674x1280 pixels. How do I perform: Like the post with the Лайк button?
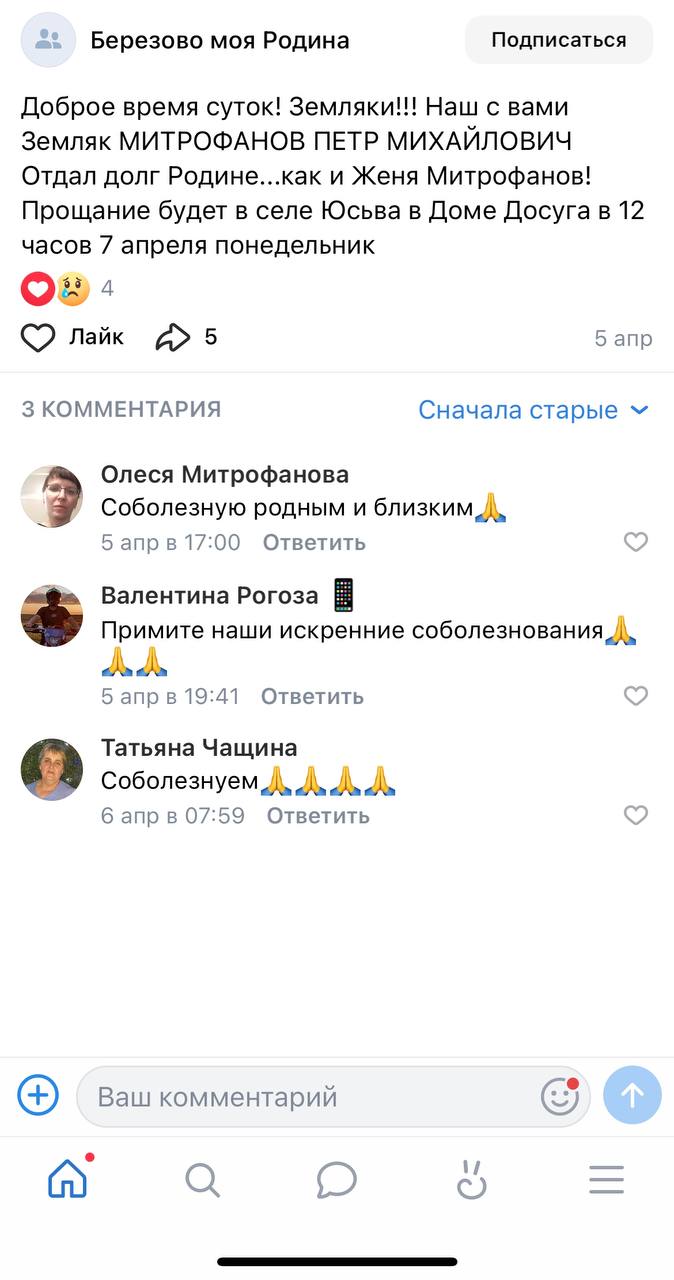(73, 337)
